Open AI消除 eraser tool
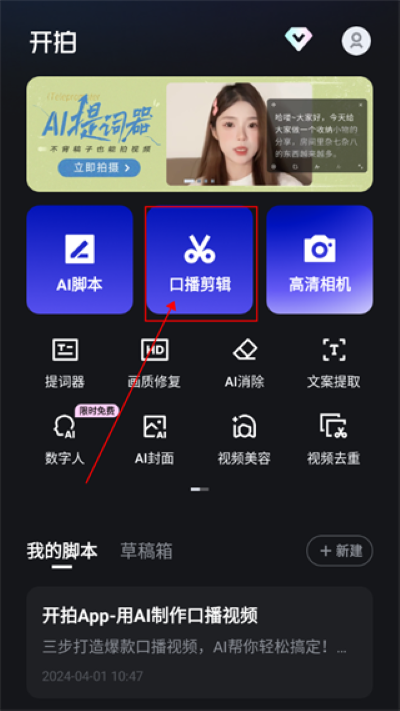This screenshot has width=400, height=711. 244,363
